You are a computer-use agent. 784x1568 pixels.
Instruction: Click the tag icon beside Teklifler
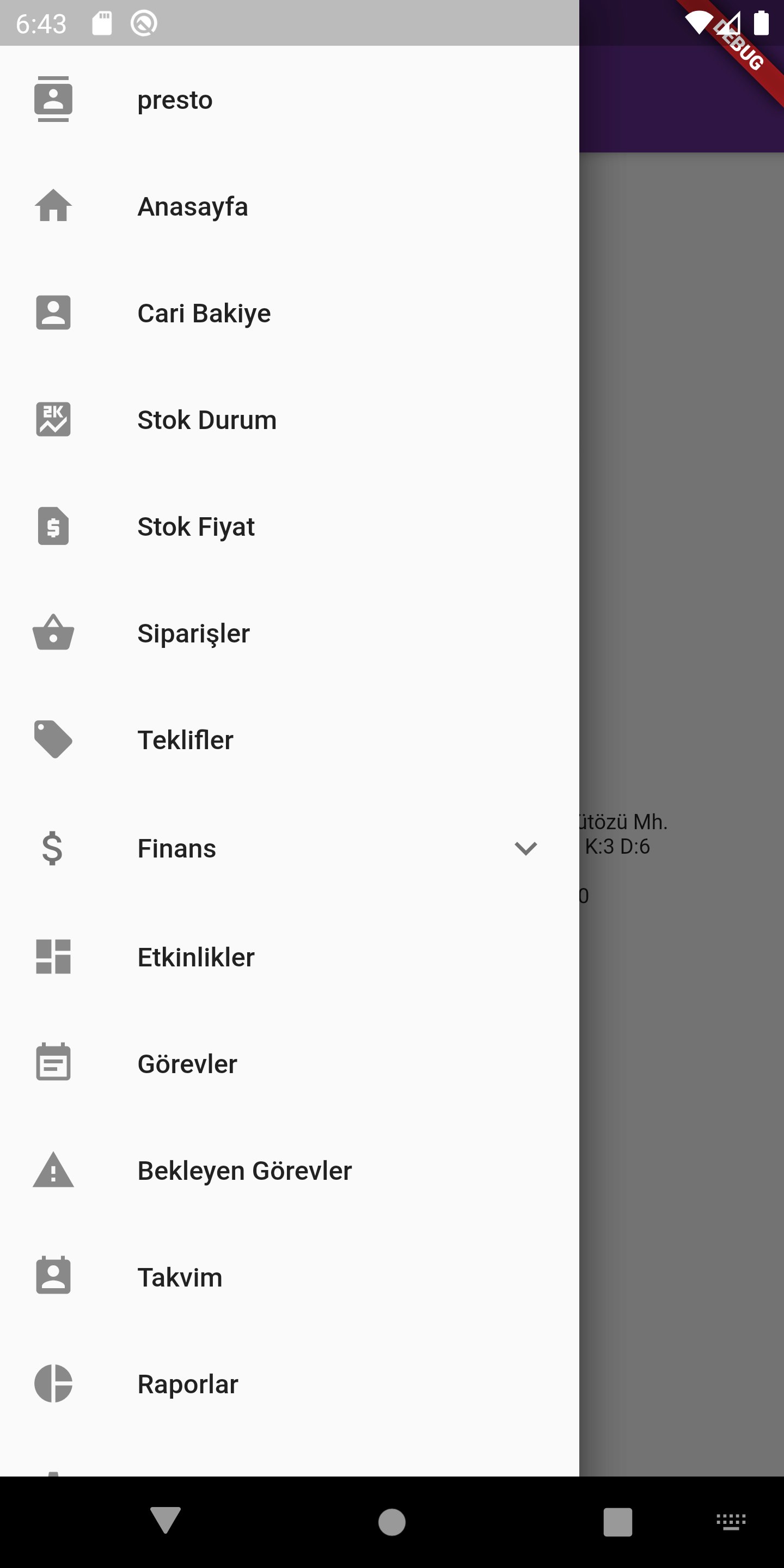point(53,739)
